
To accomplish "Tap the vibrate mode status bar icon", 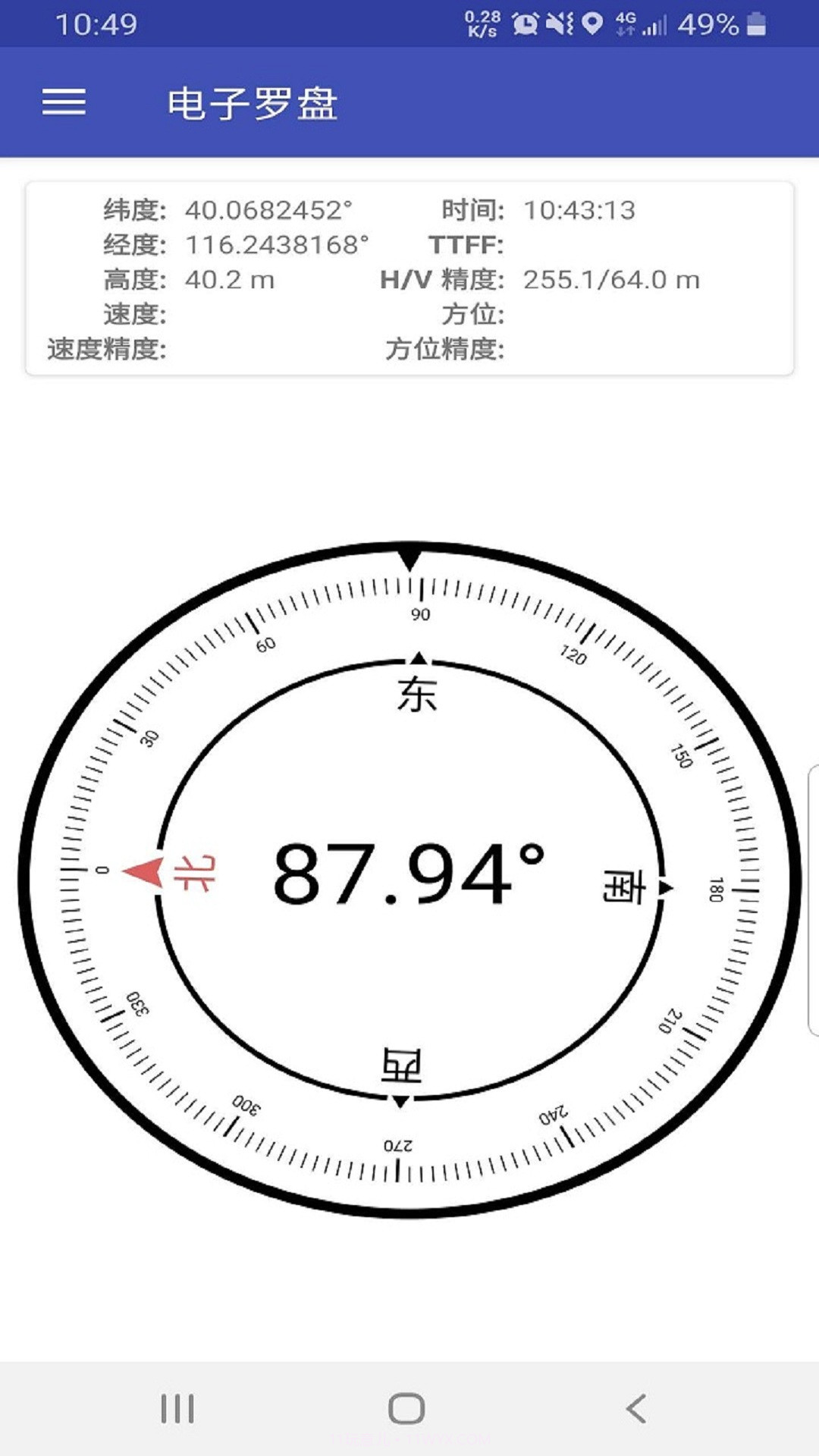I will pyautogui.click(x=559, y=24).
